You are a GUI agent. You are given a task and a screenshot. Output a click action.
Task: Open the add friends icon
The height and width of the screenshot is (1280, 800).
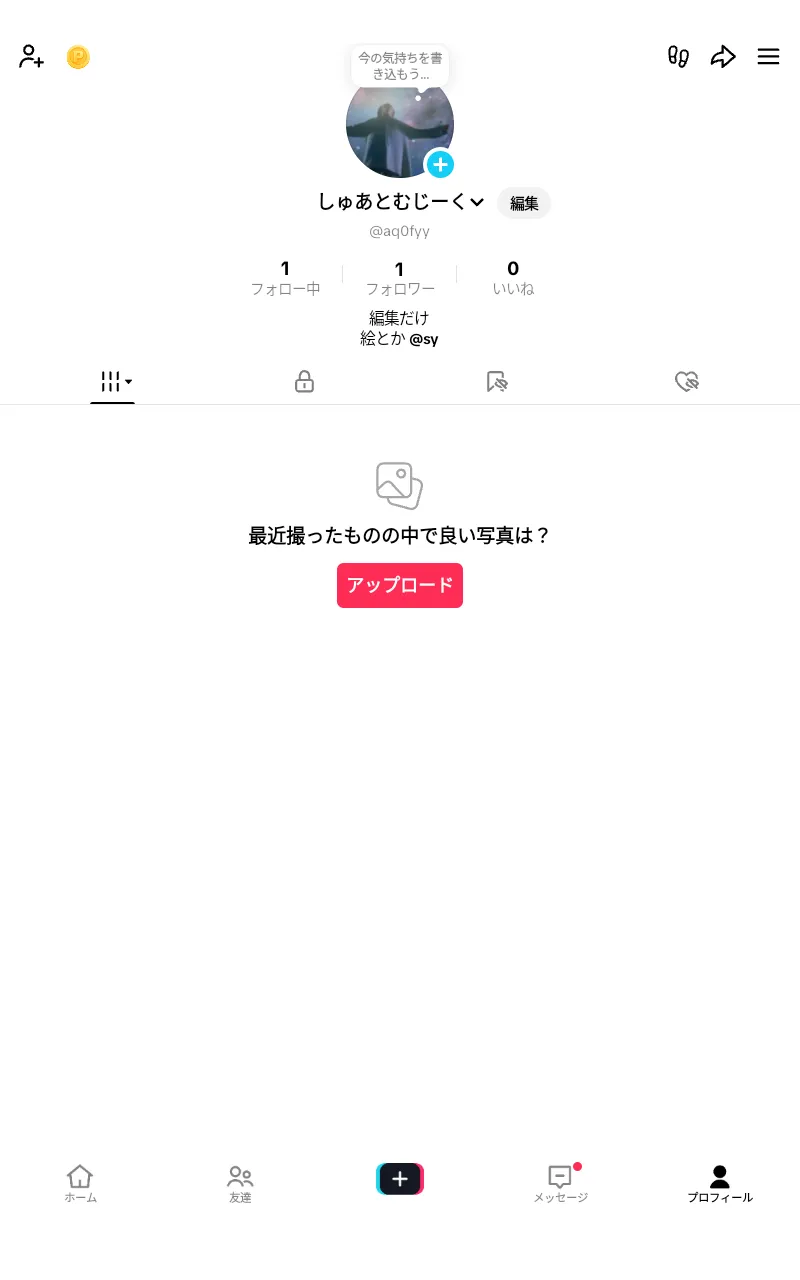click(31, 57)
